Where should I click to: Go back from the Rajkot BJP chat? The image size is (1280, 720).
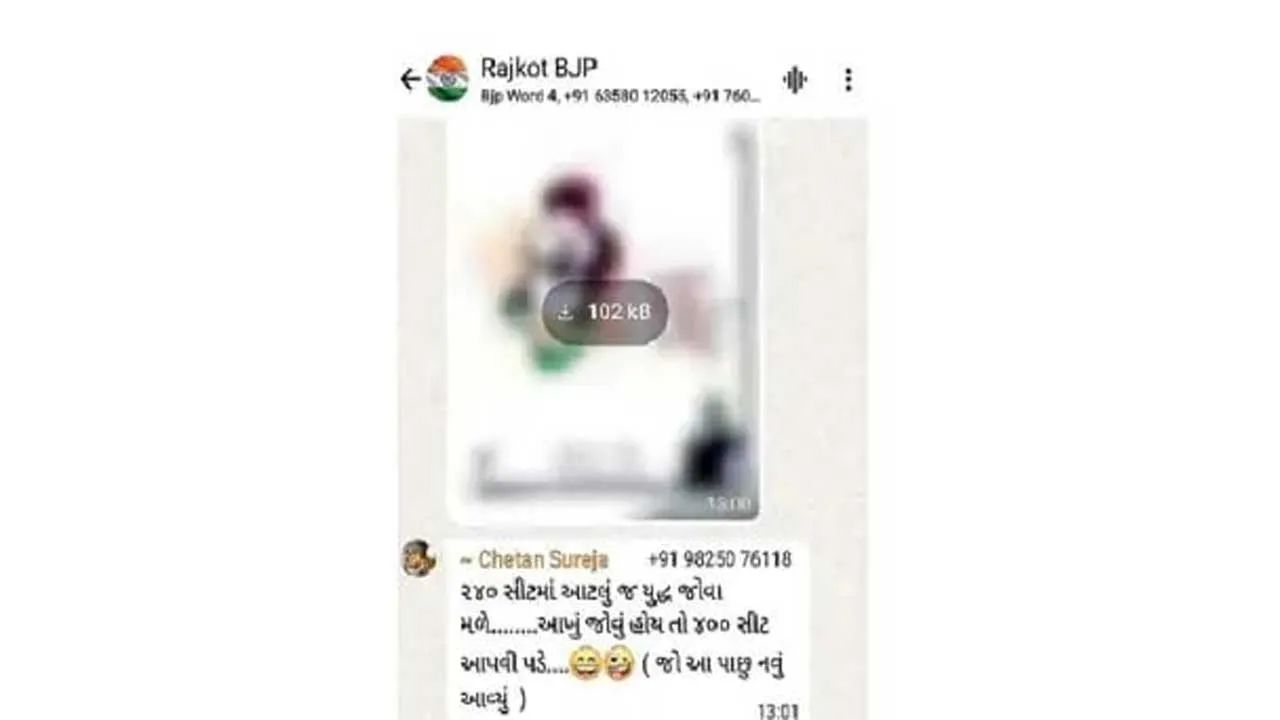[410, 80]
